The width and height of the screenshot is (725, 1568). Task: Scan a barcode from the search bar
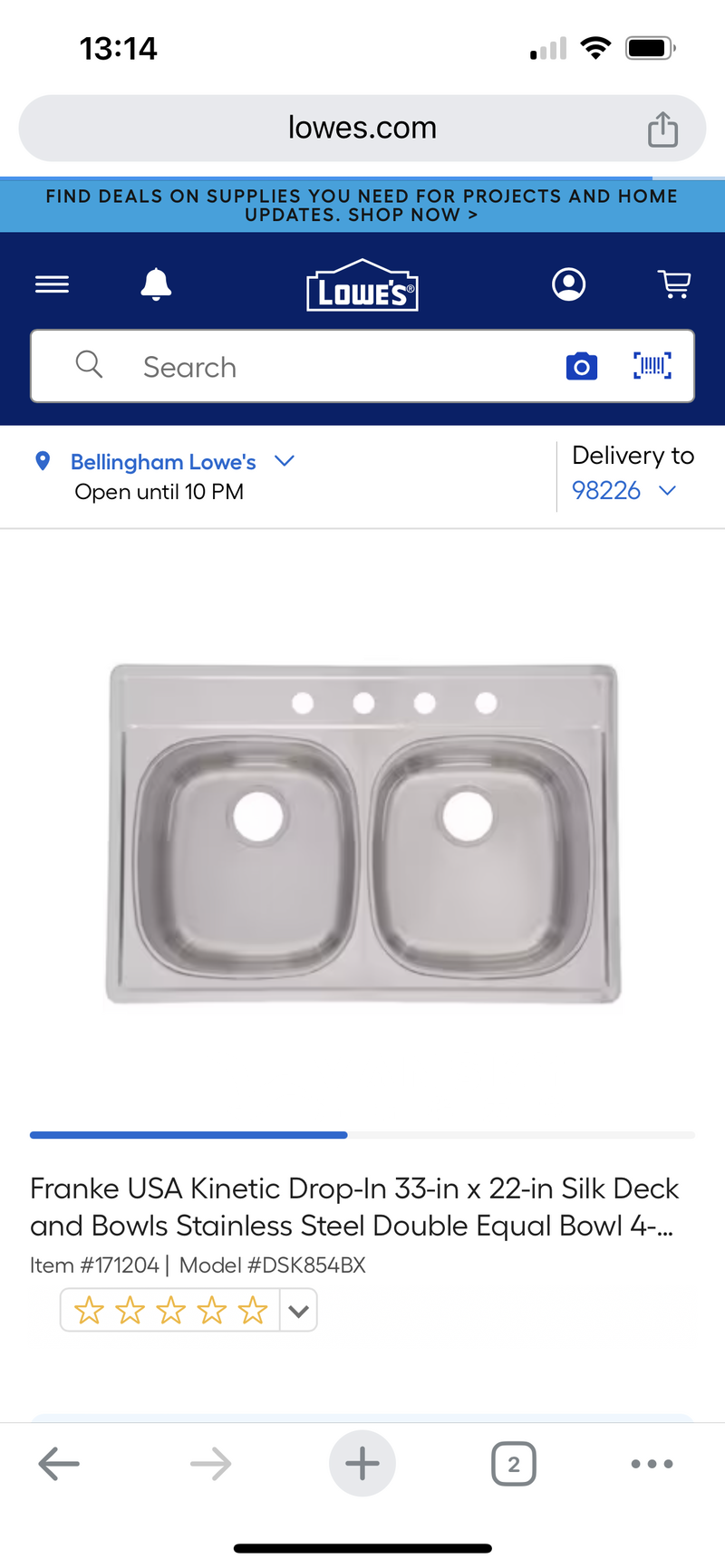(652, 366)
